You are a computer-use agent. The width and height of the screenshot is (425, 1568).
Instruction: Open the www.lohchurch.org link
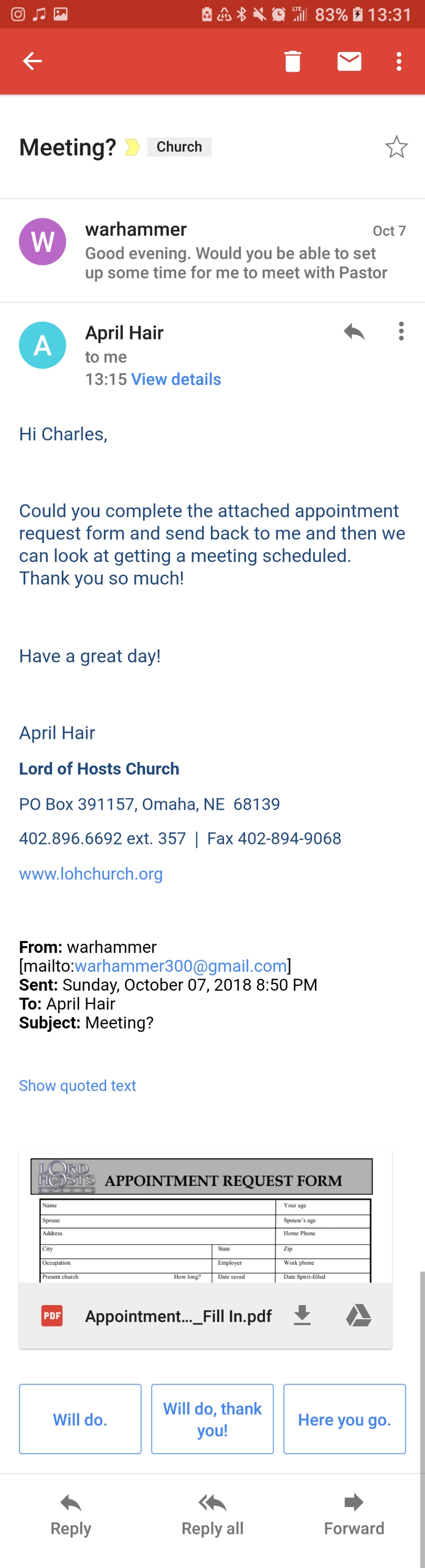[x=91, y=874]
